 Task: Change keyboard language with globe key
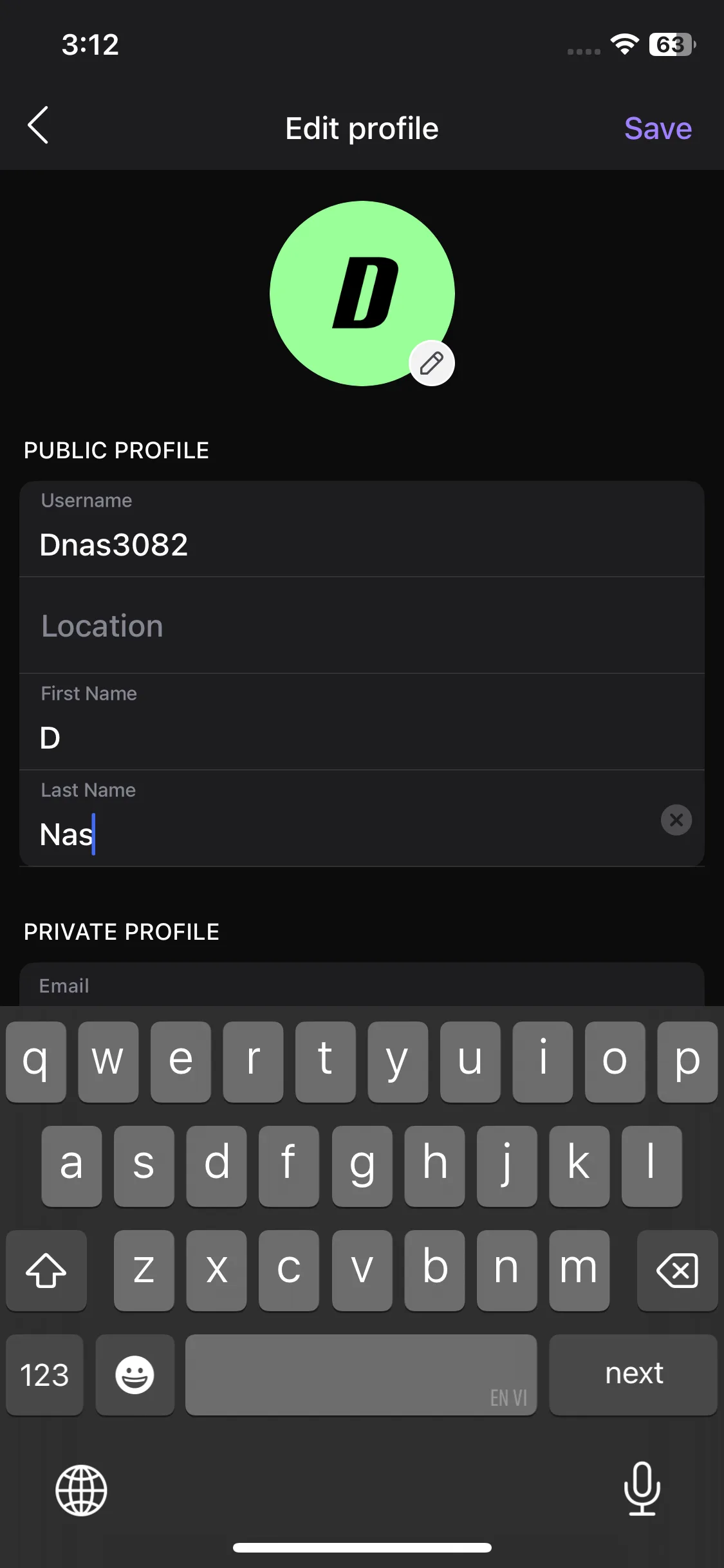point(81,1490)
